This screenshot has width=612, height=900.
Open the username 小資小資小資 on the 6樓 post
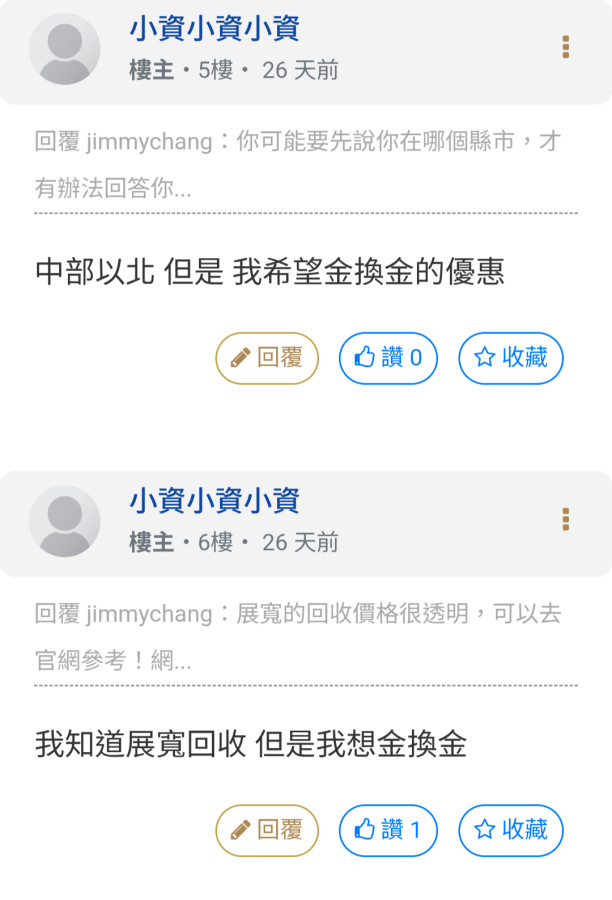pyautogui.click(x=214, y=500)
